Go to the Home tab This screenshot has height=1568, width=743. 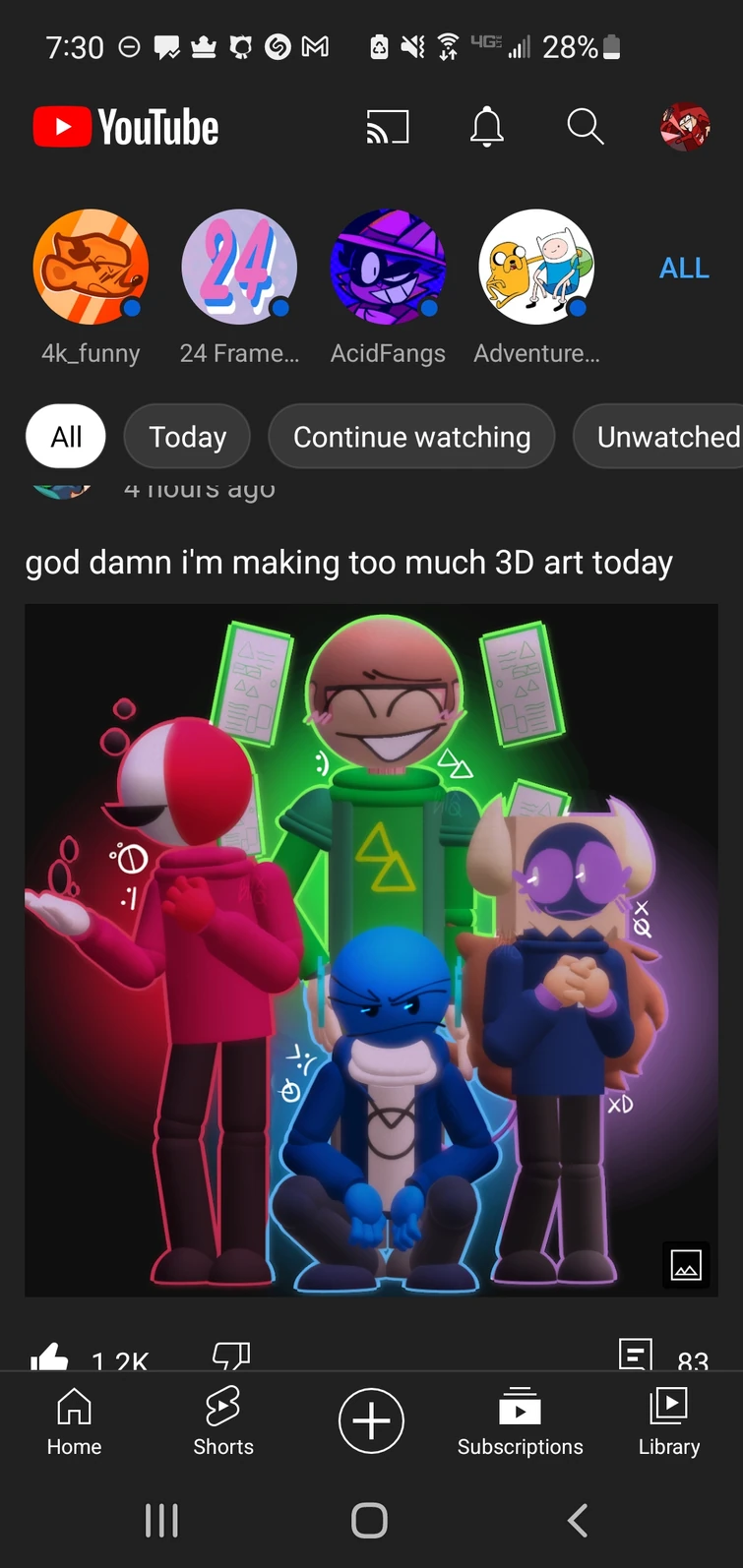click(x=74, y=1421)
